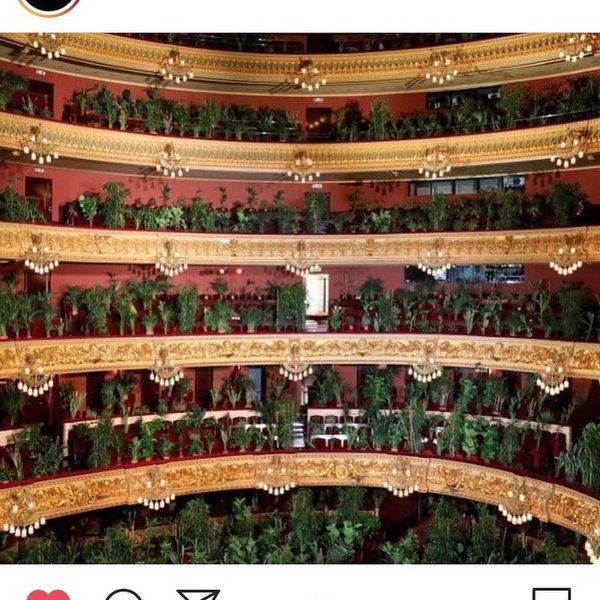Unlike the post via the red heart

(x=48, y=595)
